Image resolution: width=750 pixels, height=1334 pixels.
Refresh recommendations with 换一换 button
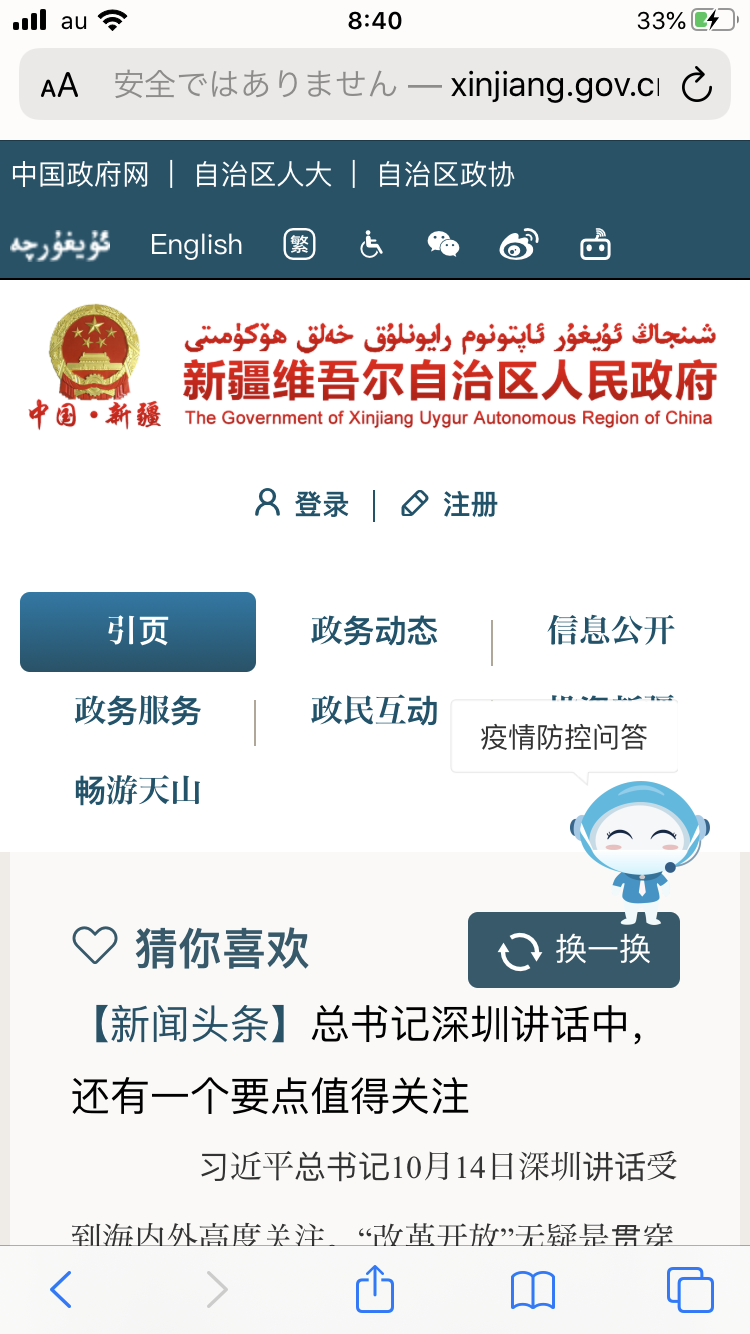[x=574, y=950]
